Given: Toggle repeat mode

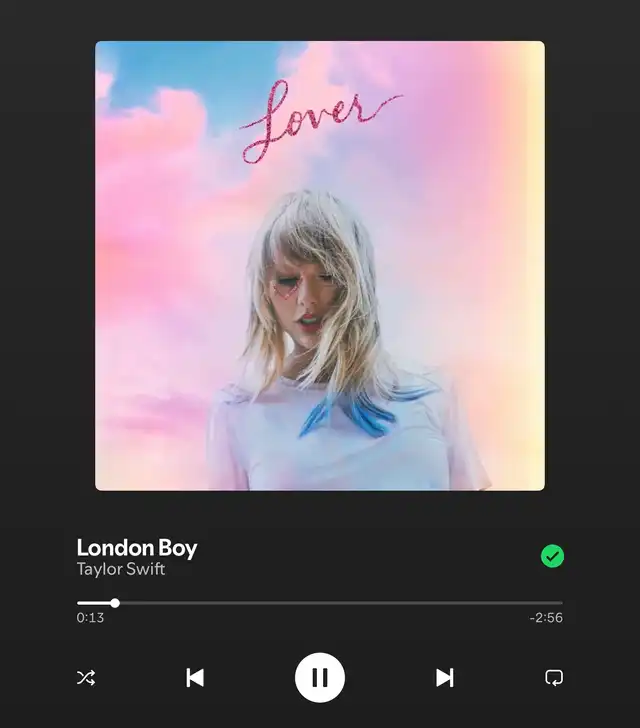Looking at the screenshot, I should coord(553,678).
